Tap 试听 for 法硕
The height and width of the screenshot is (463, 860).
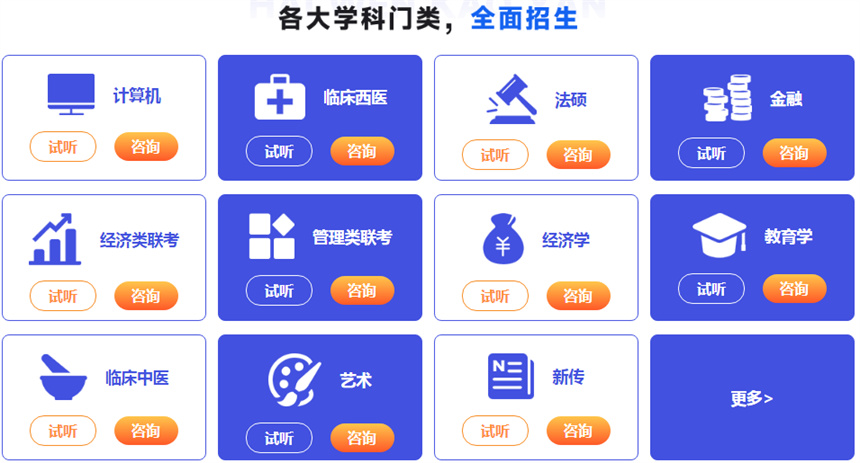point(495,155)
